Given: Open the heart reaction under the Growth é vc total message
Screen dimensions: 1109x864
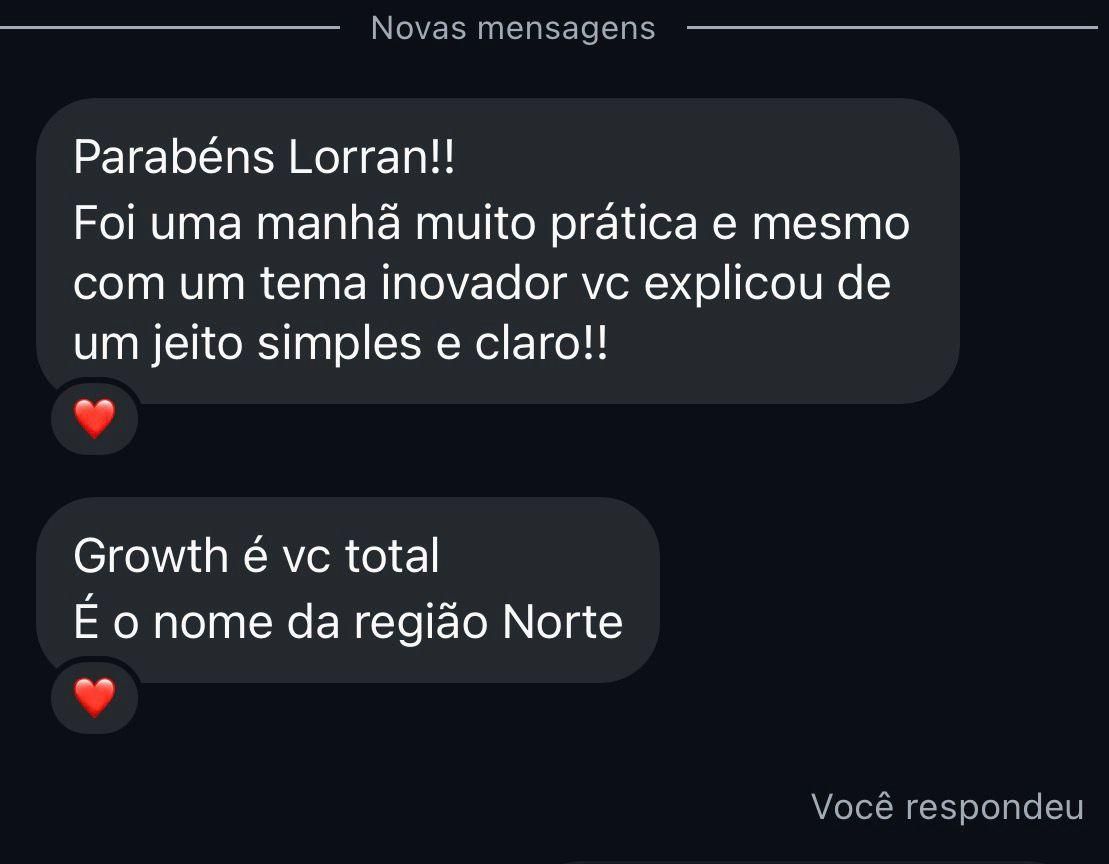Looking at the screenshot, I should pos(95,696).
